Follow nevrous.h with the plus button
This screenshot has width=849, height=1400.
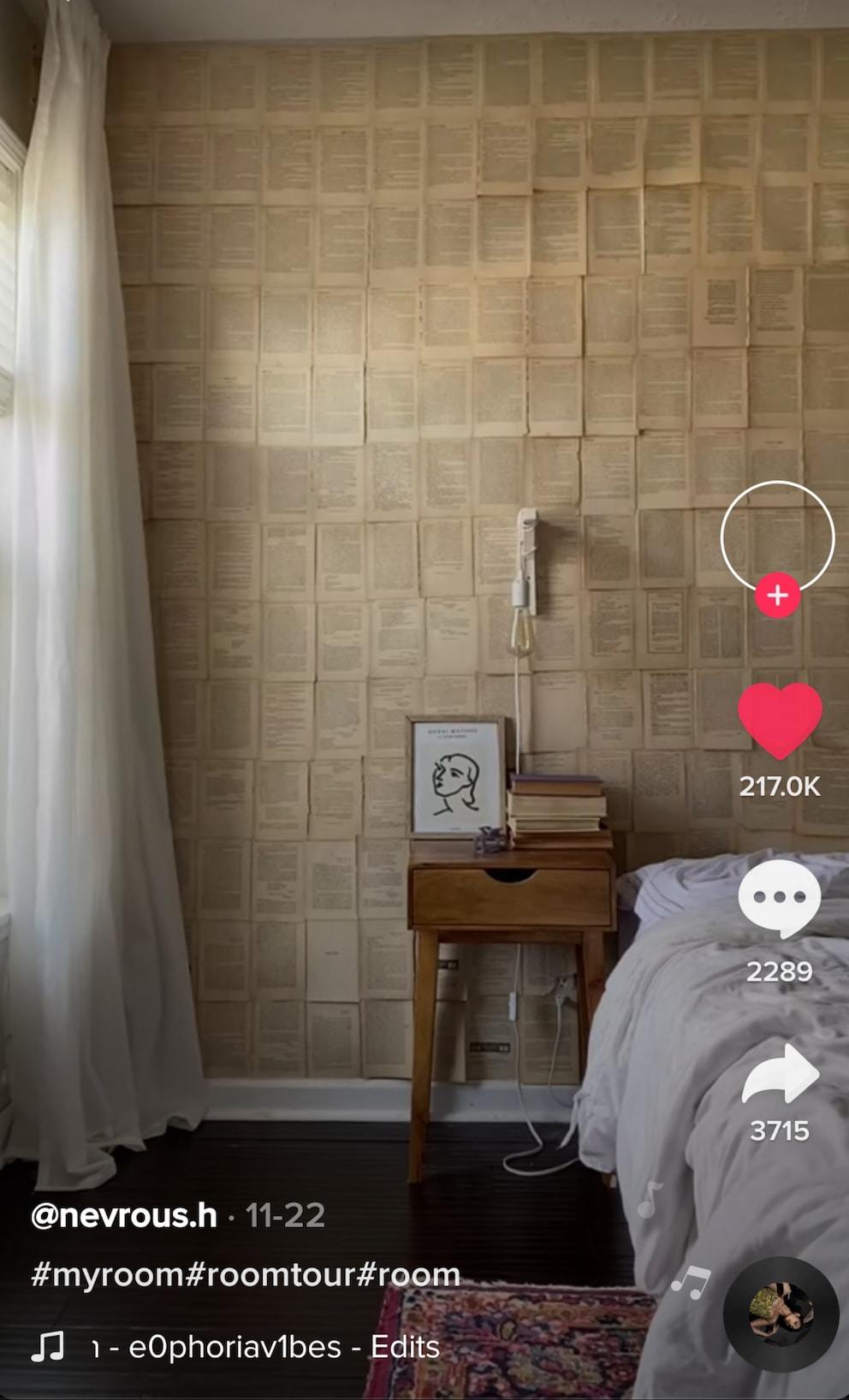coord(777,595)
